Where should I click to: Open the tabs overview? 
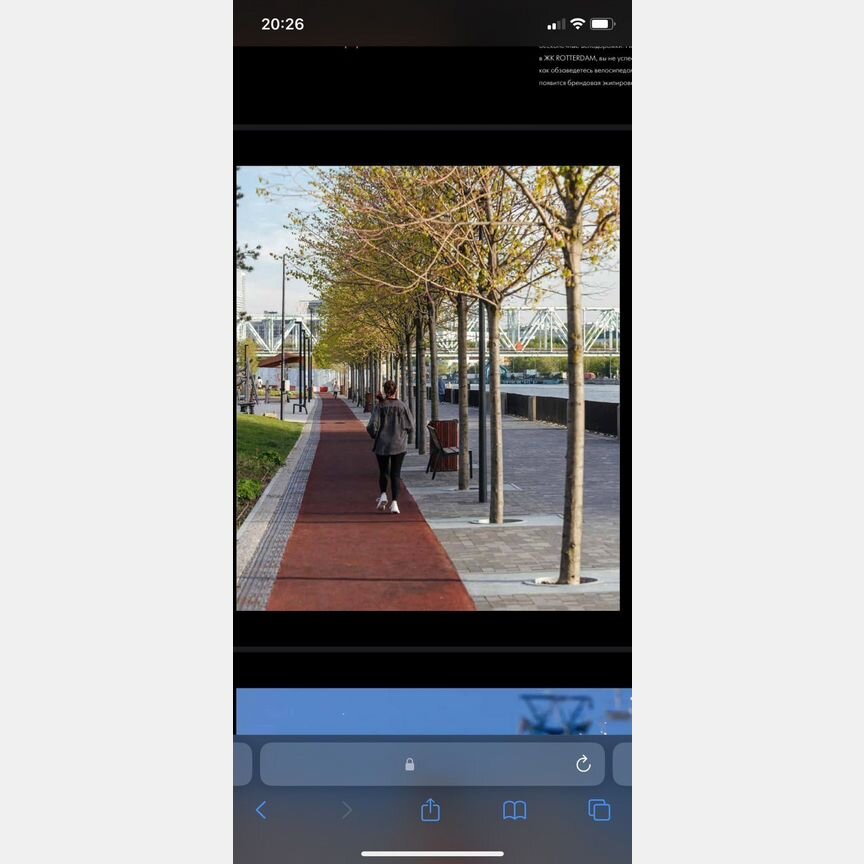click(599, 810)
